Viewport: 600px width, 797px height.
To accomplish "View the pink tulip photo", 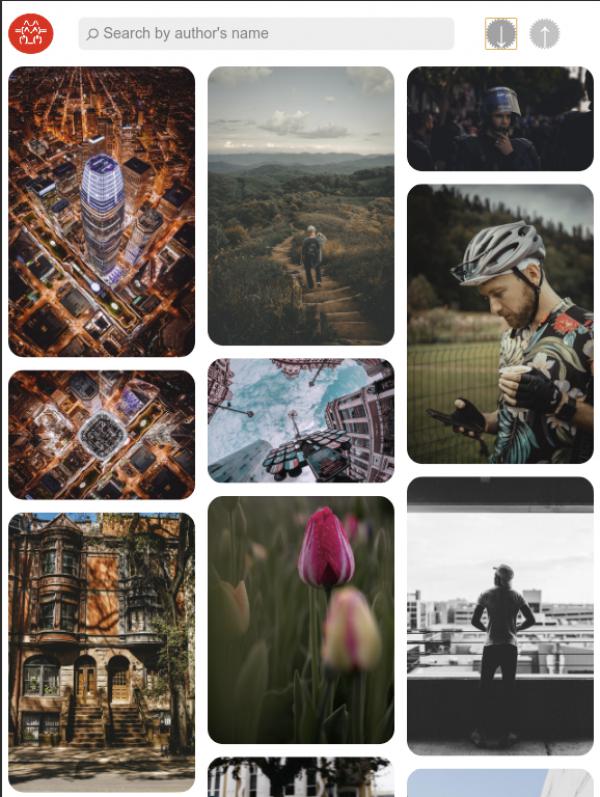I will pos(301,619).
